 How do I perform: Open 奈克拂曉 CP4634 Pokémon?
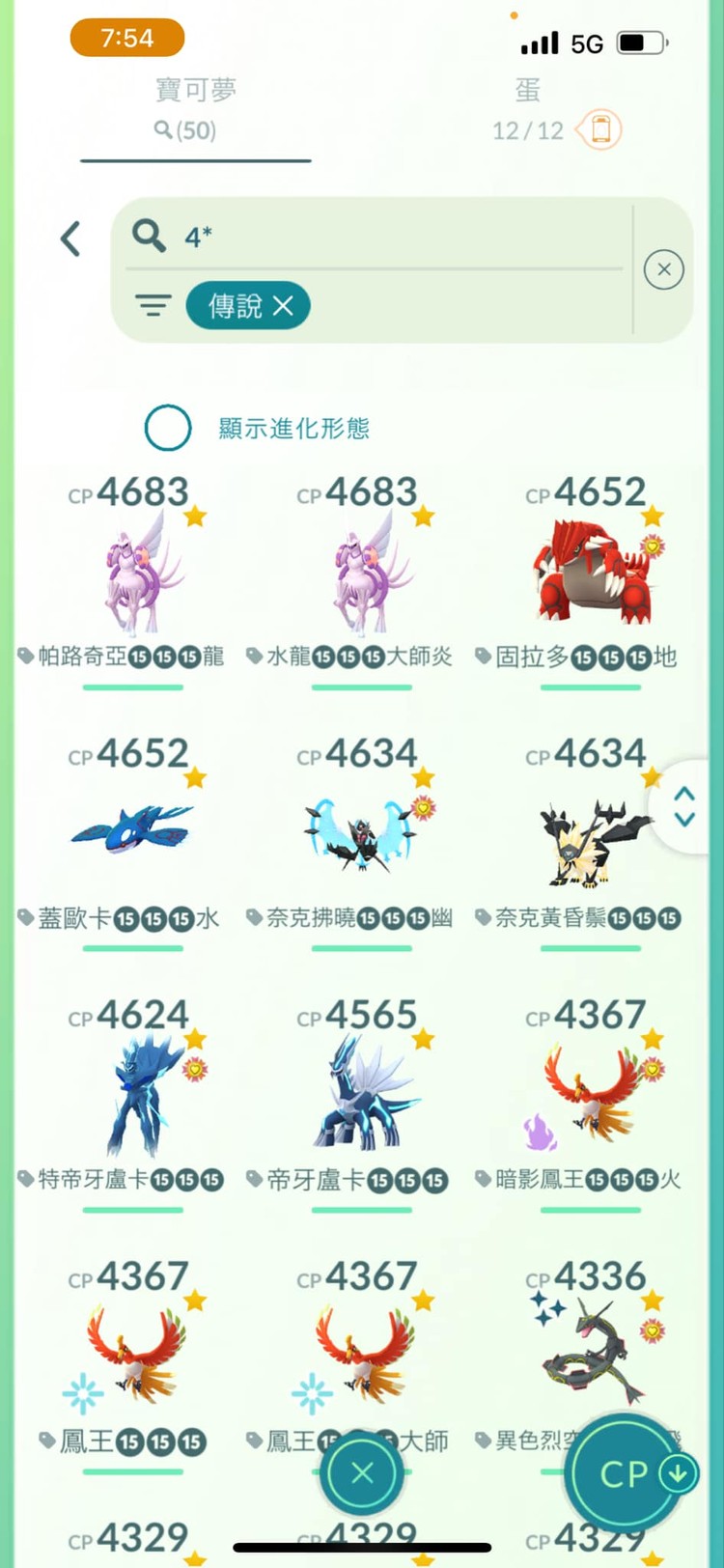[x=361, y=832]
